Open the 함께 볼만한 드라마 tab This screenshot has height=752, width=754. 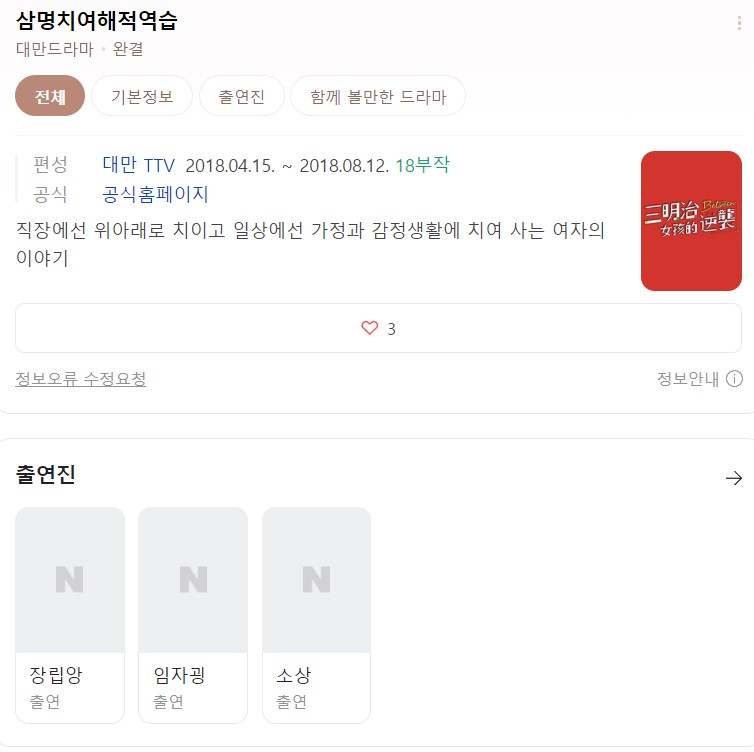[377, 97]
